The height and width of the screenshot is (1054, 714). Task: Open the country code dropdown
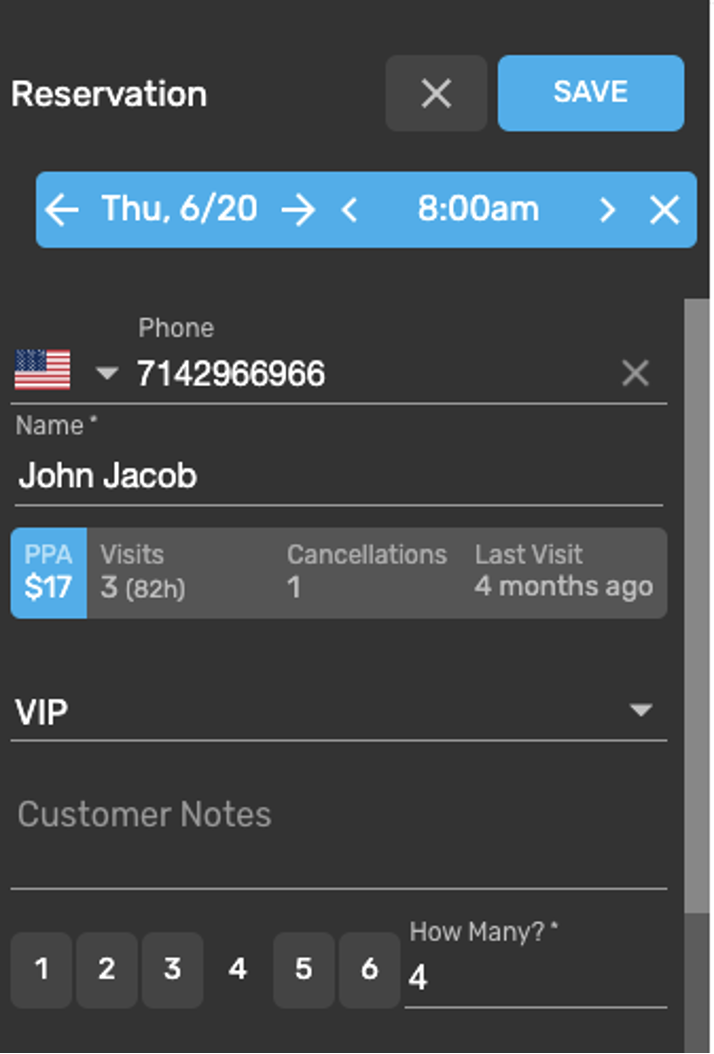click(x=106, y=374)
